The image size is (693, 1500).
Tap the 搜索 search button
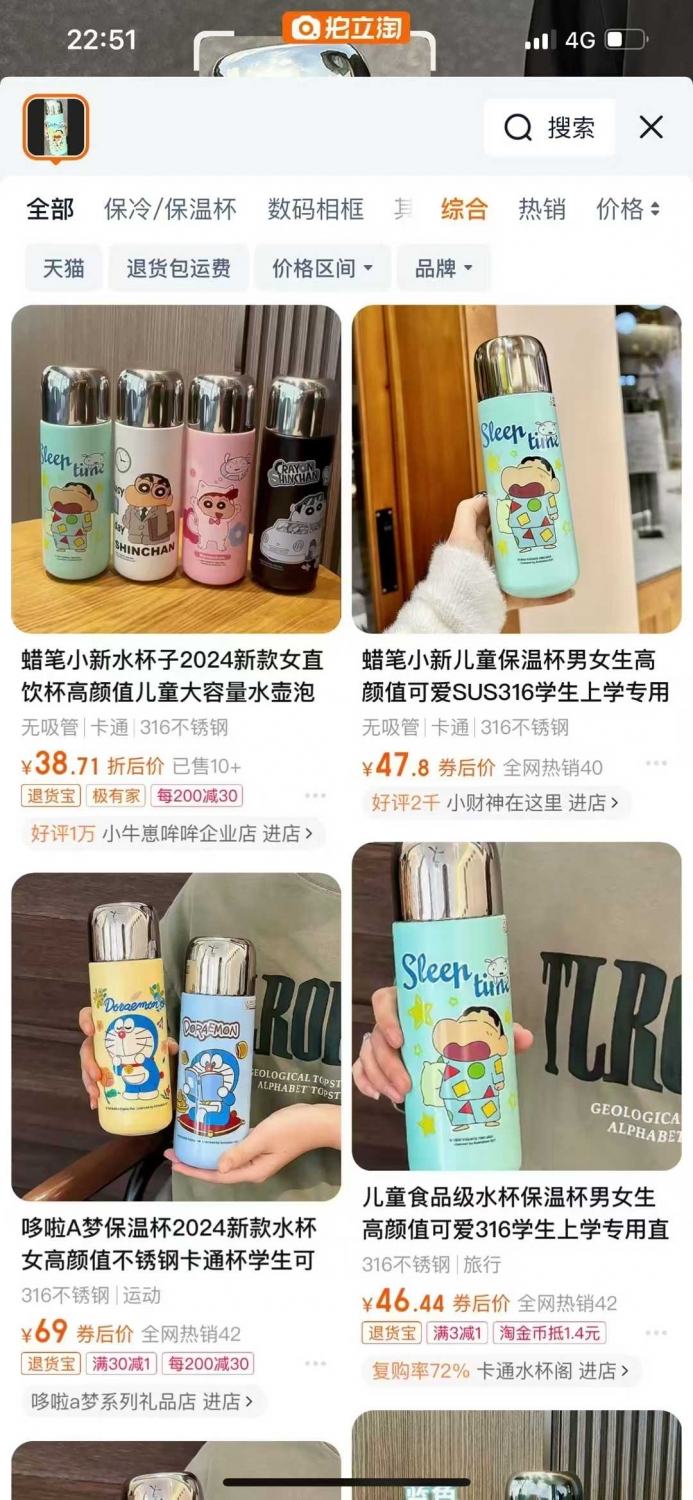[550, 127]
